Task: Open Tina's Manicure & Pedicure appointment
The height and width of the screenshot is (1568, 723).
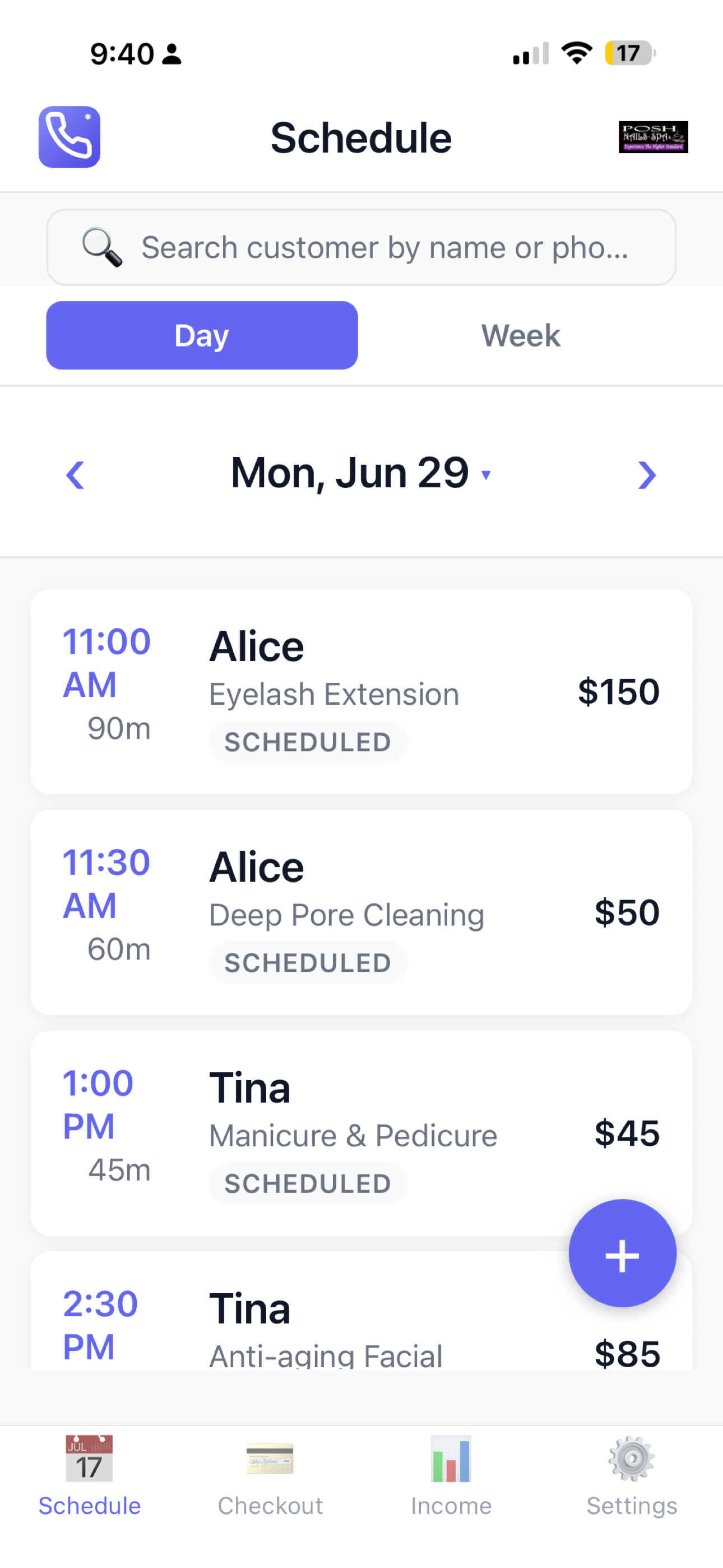Action: 361,1133
